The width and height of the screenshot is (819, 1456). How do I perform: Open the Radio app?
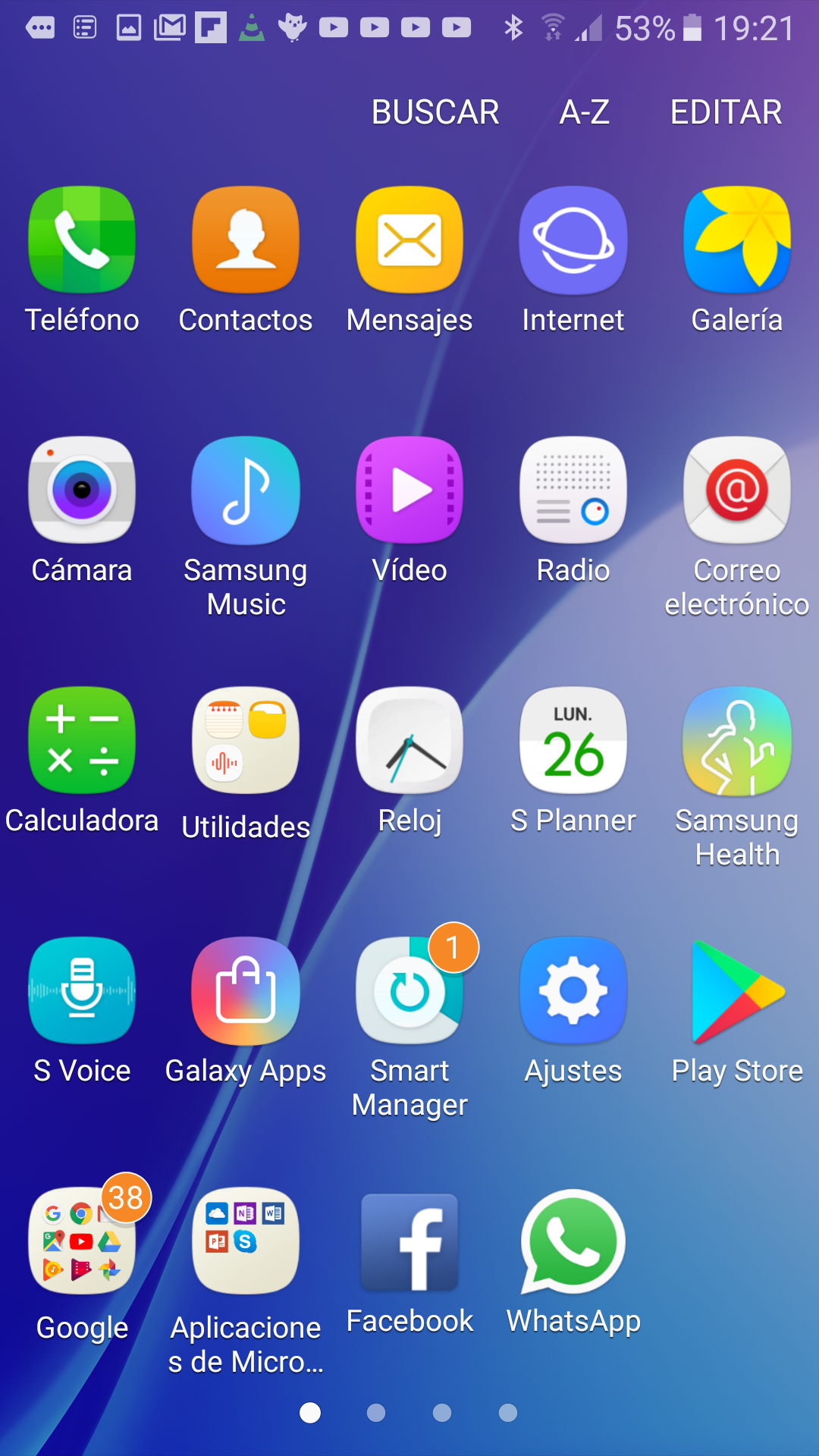tap(573, 491)
